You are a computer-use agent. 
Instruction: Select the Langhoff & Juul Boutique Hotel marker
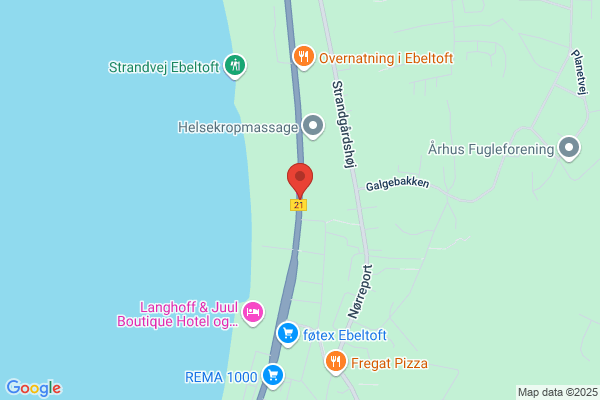click(x=253, y=313)
